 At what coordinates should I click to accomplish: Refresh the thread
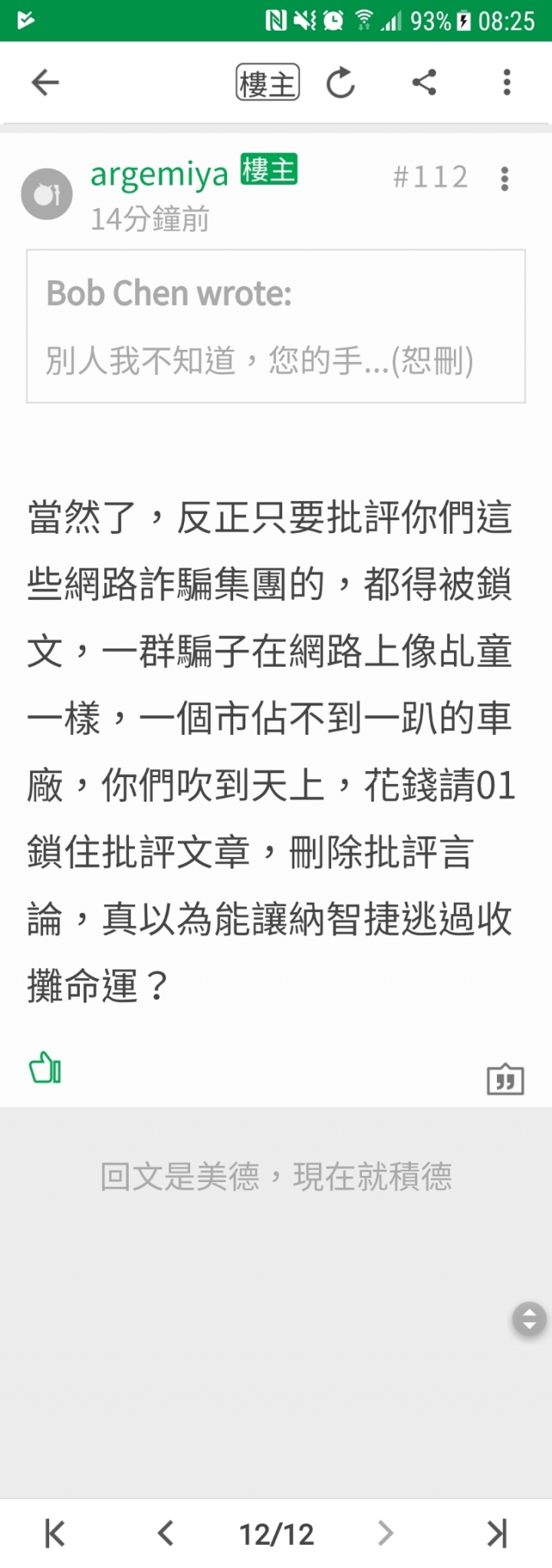[x=340, y=83]
